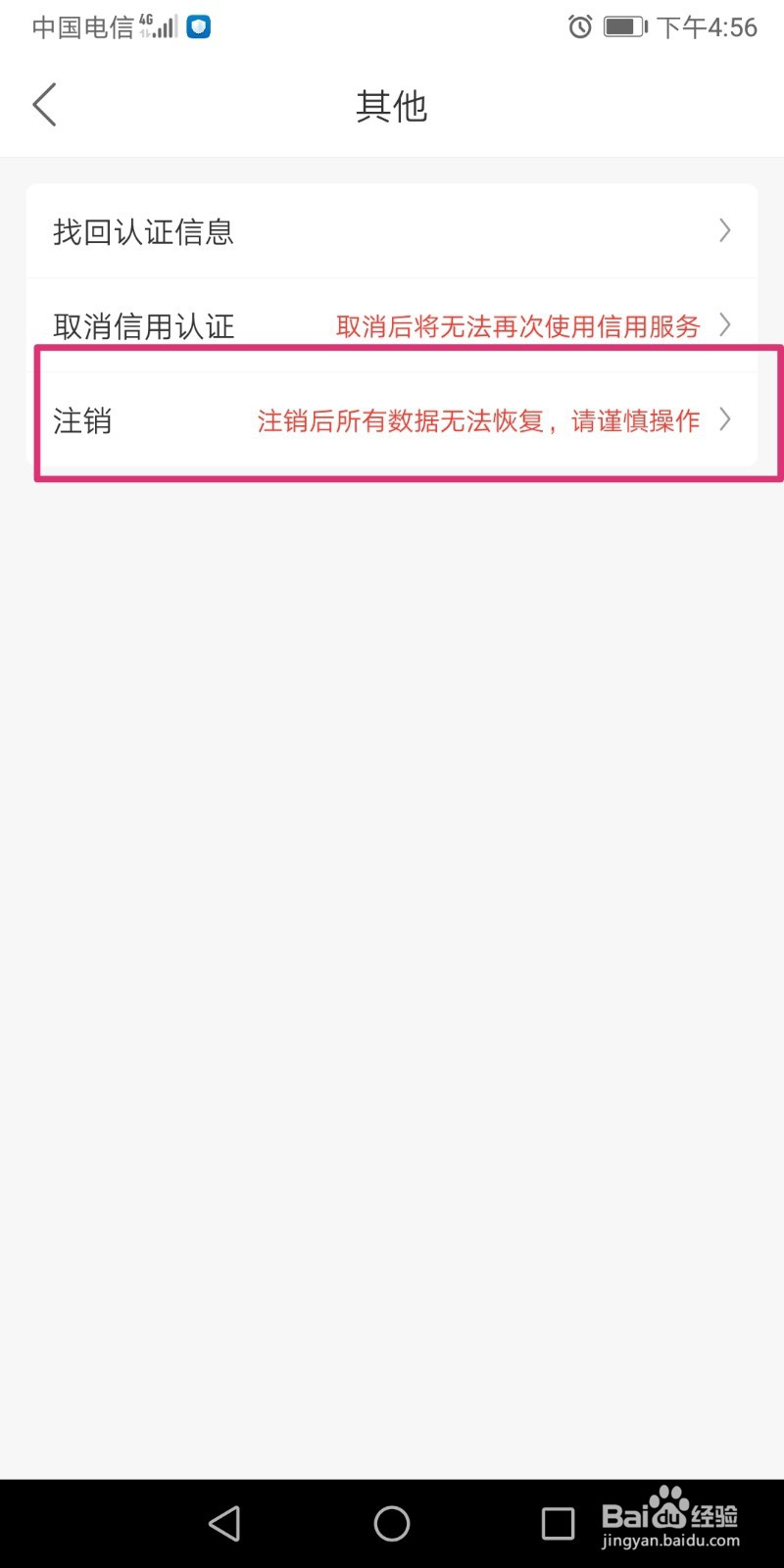Screen dimensions: 784x1568
Task: Expand the 取消信用认证 row chevron
Action: click(x=725, y=324)
